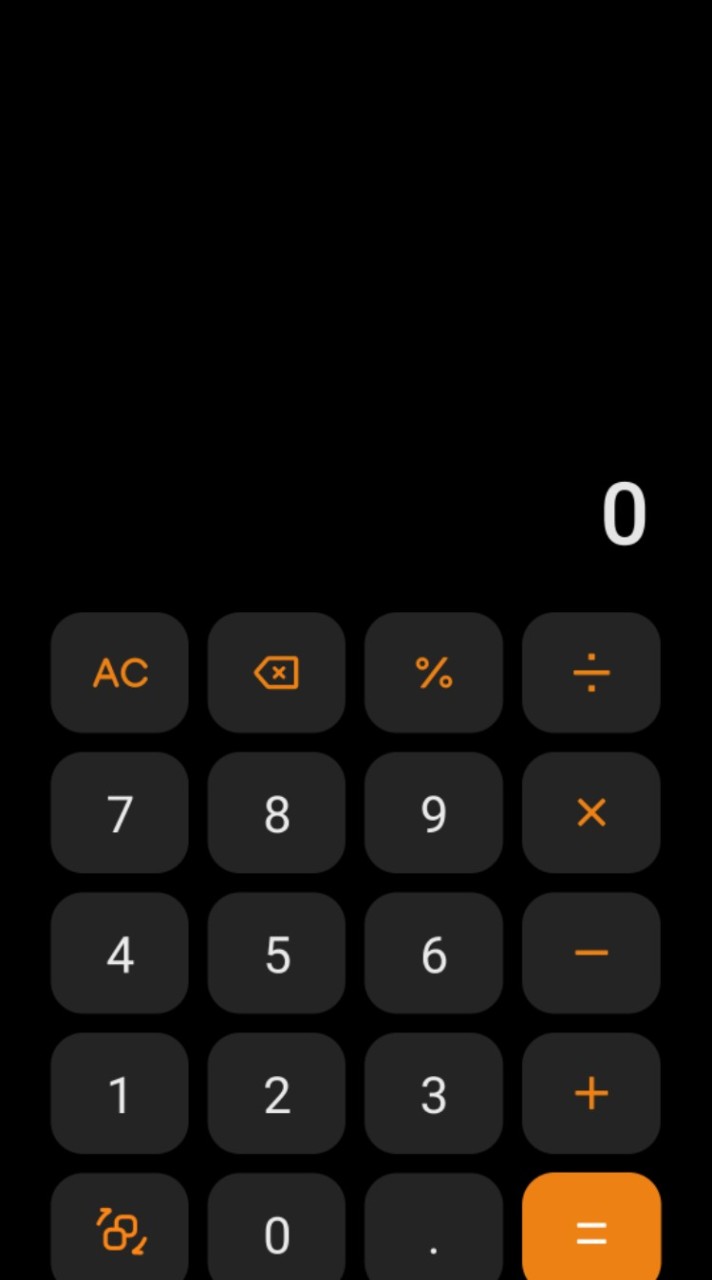Calculate the result with the equals key
The height and width of the screenshot is (1280, 712).
point(591,1232)
